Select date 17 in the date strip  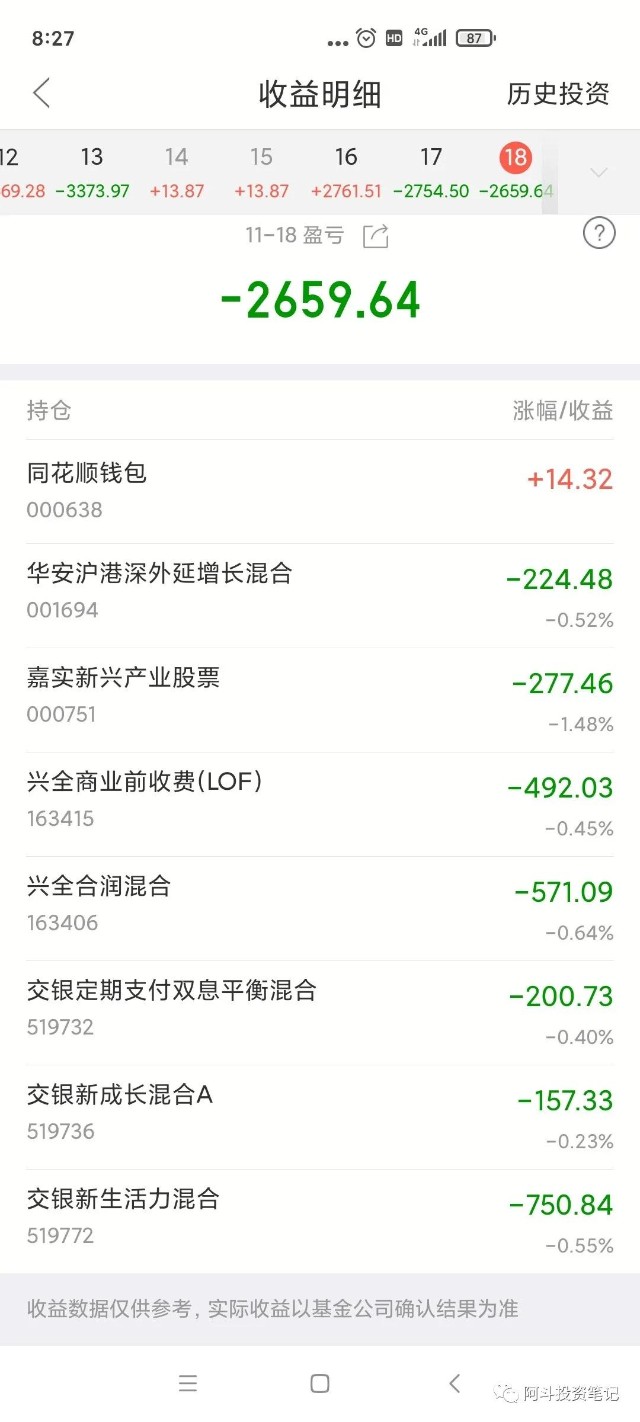pos(431,172)
